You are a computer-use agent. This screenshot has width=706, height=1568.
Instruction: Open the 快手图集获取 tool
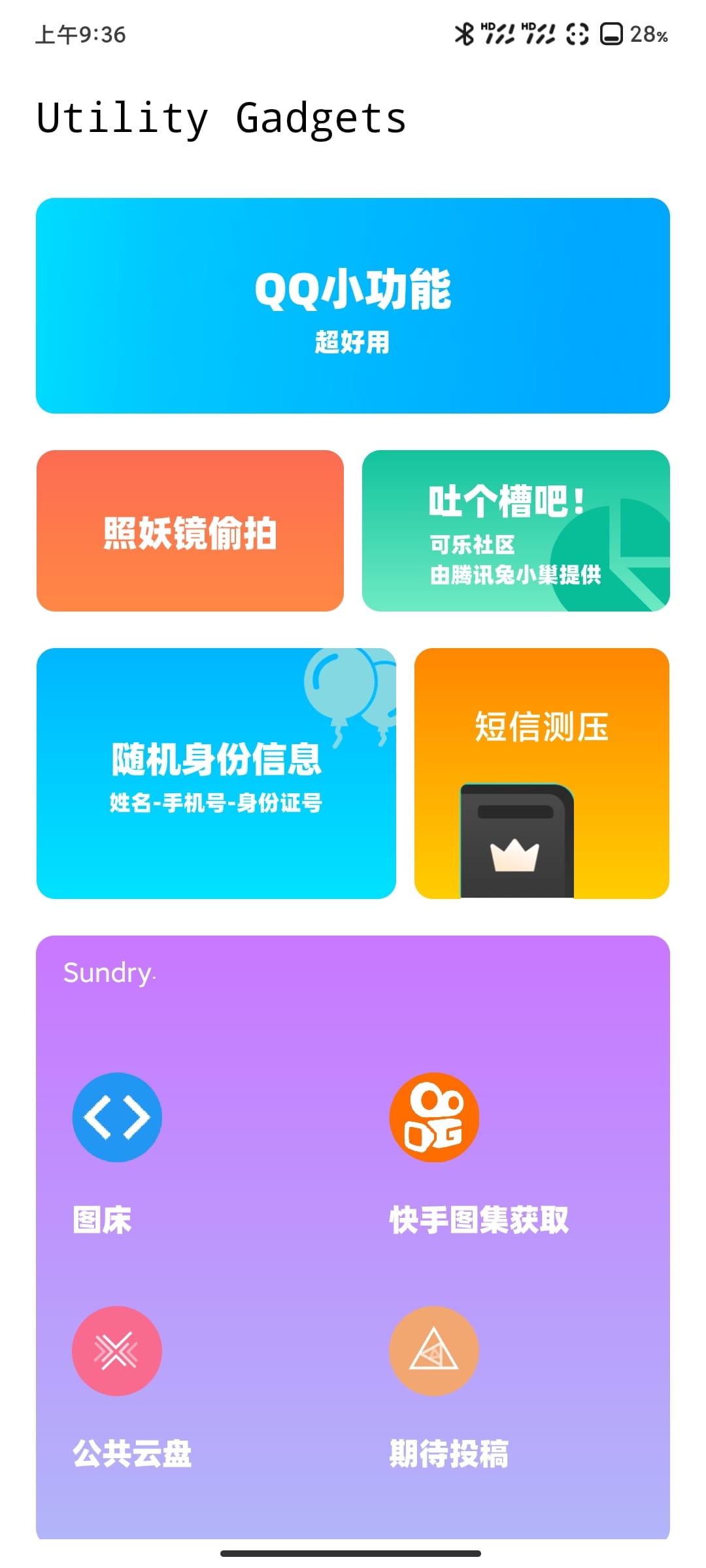(x=434, y=1117)
